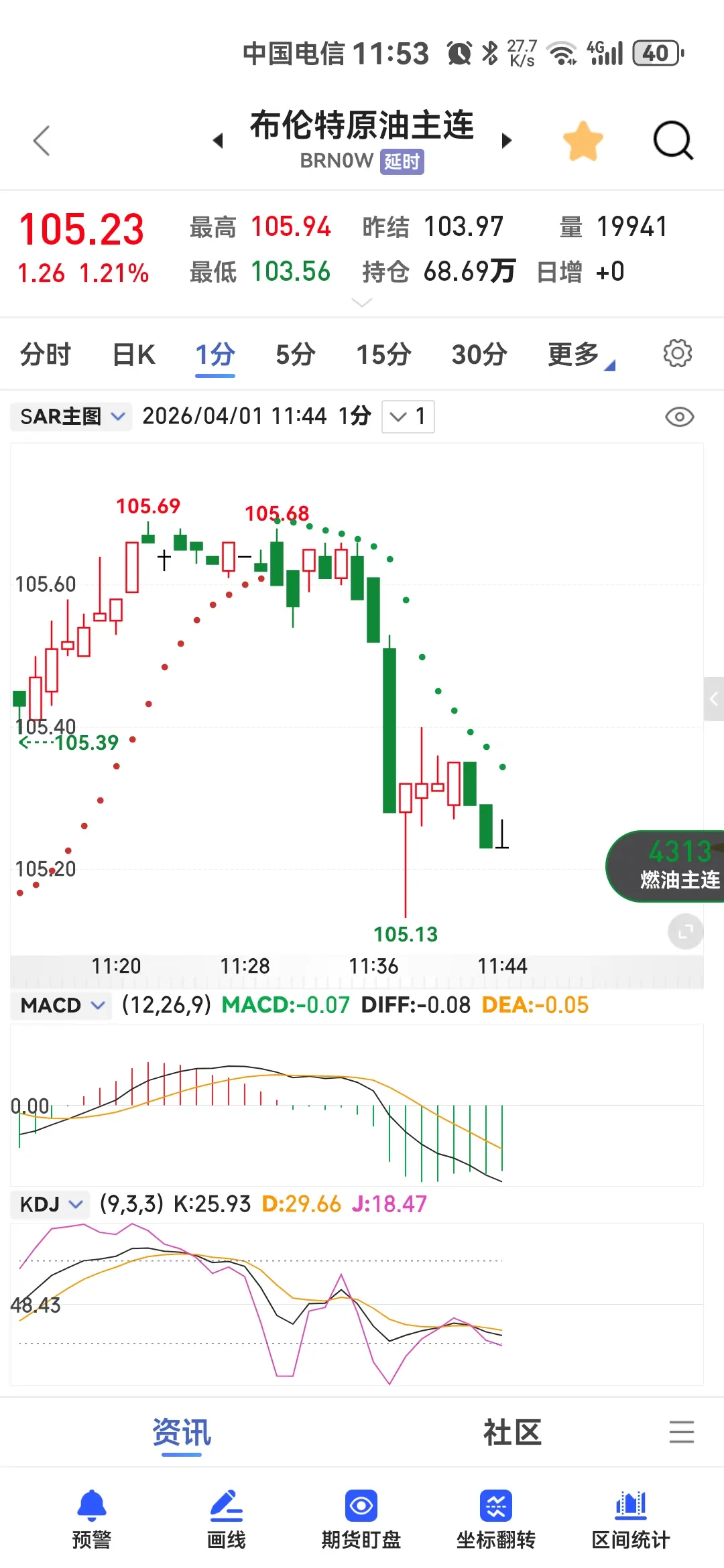Image resolution: width=724 pixels, height=1568 pixels.
Task: Open 坐标翻转 coordinate flip
Action: (496, 1518)
